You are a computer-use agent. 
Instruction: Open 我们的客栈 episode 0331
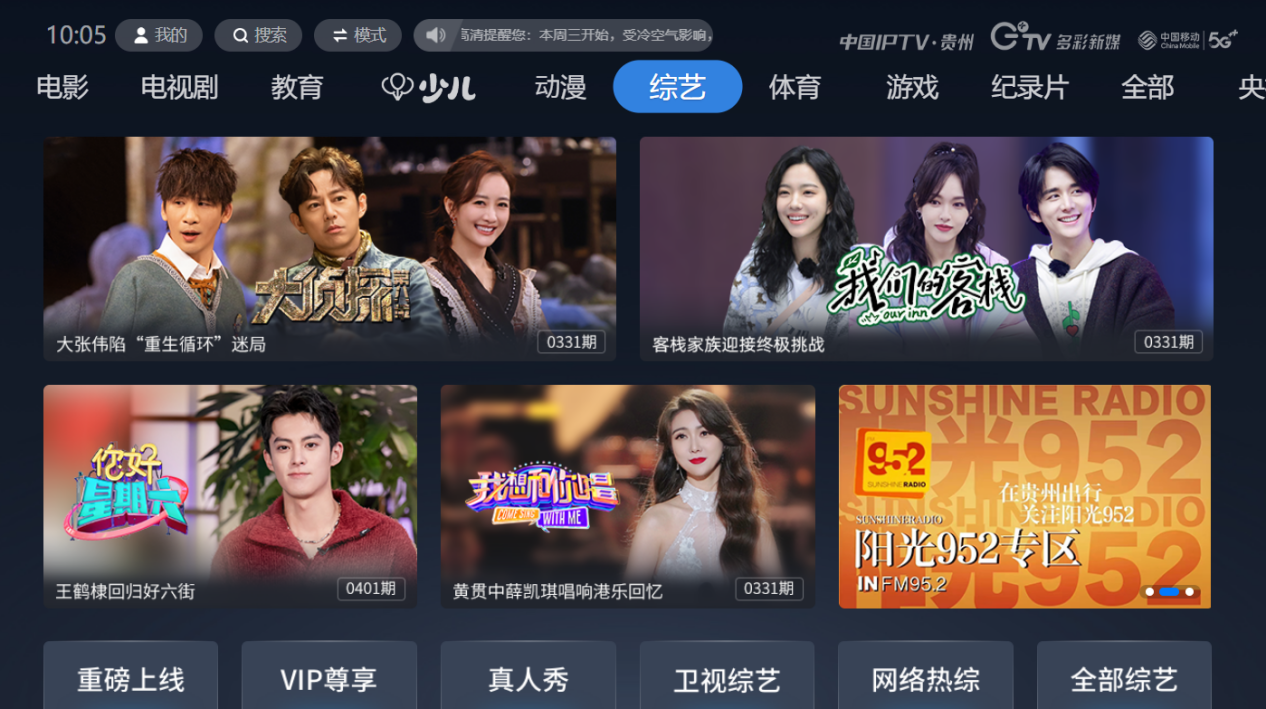click(926, 248)
